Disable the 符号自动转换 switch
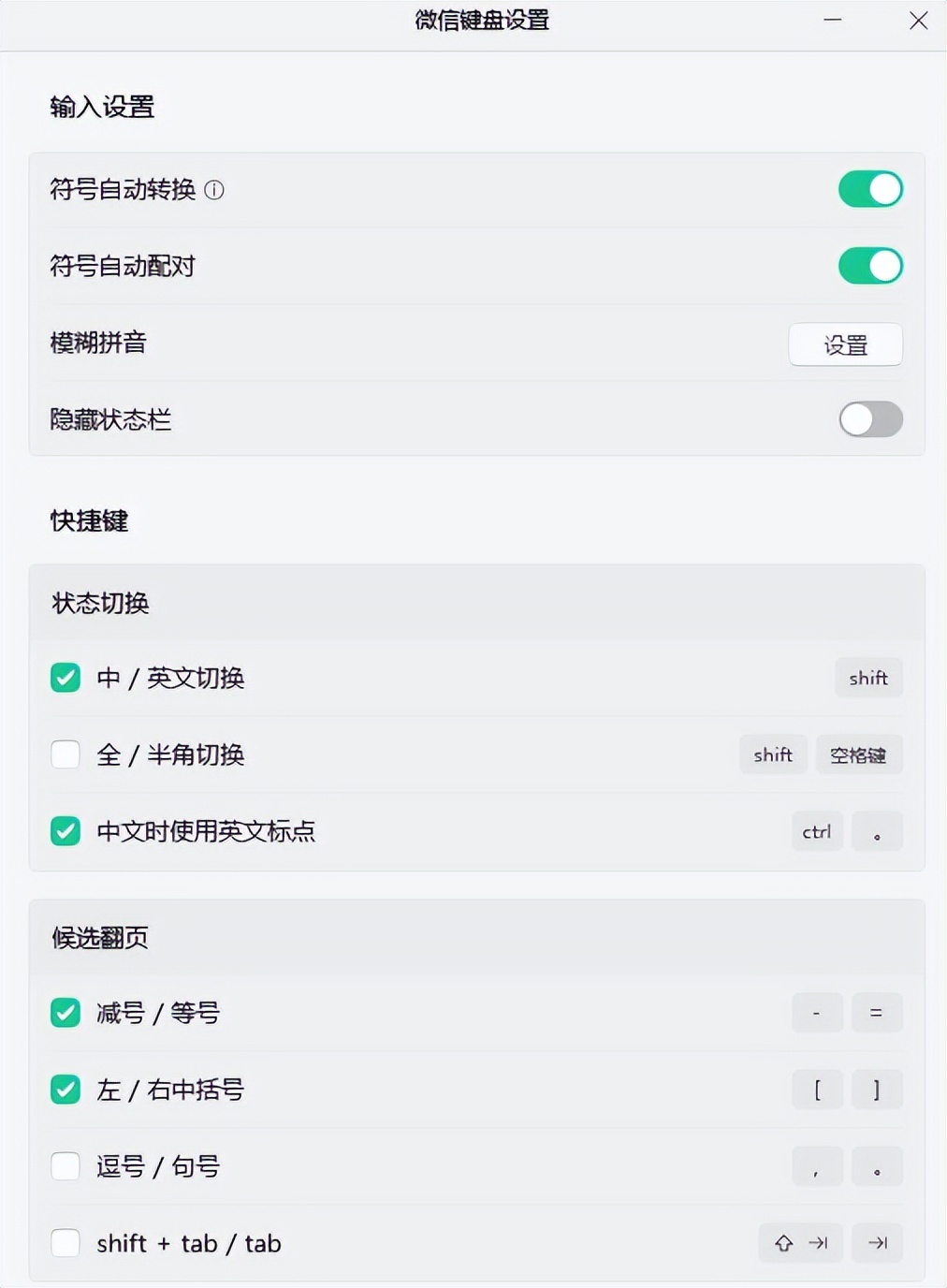The width and height of the screenshot is (947, 1288). [870, 189]
